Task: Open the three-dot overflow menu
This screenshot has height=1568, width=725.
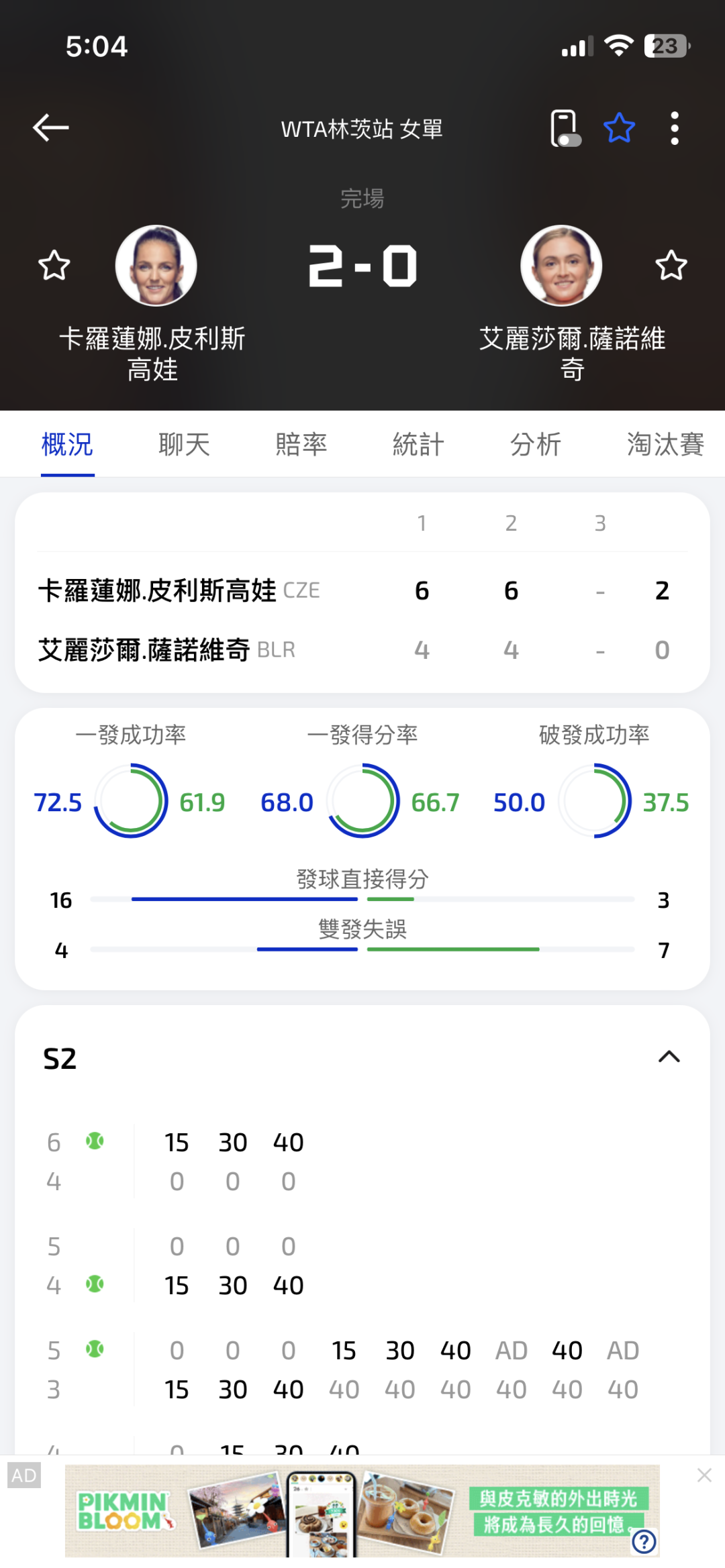Action: point(675,127)
